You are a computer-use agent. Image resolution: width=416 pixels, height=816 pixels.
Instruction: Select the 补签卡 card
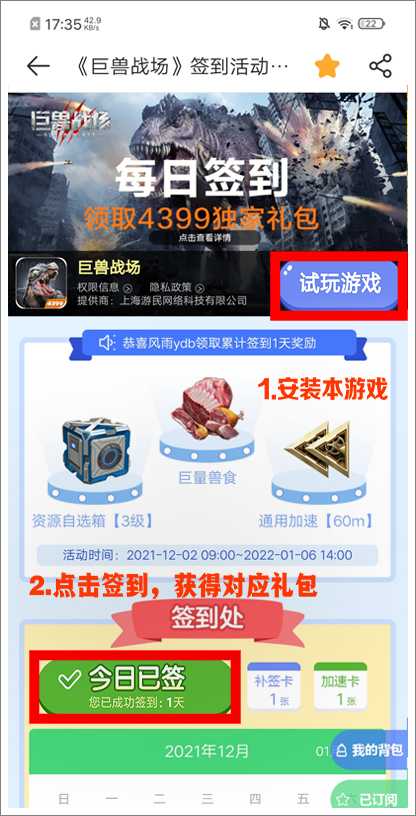tap(274, 686)
